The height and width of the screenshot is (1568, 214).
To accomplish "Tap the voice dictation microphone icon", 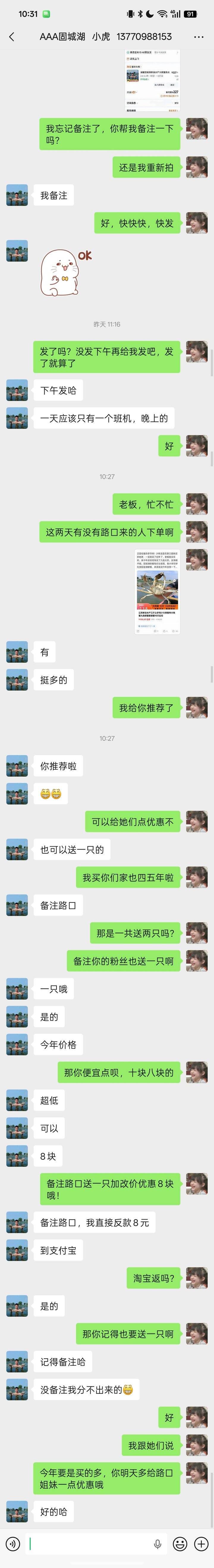I will pyautogui.click(x=158, y=1543).
